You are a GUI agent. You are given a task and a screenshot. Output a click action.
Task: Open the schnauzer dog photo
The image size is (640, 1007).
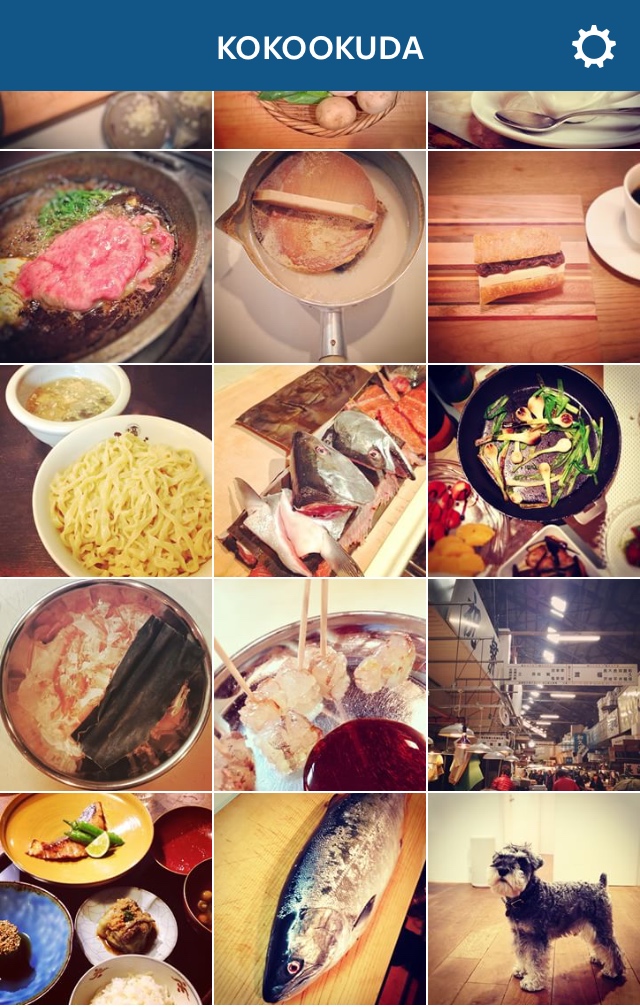(533, 899)
